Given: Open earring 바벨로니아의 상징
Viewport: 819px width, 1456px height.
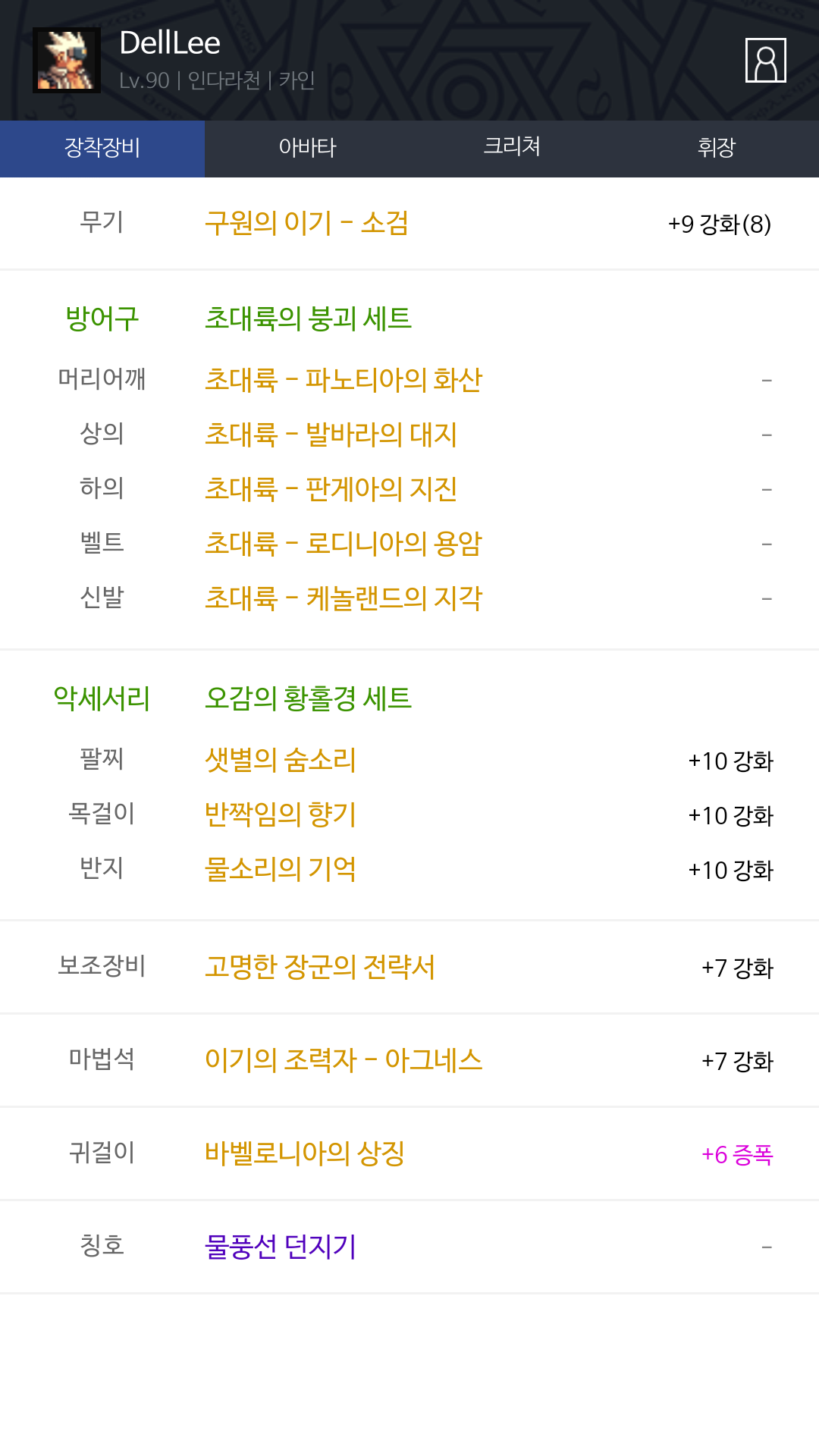Looking at the screenshot, I should 305,1153.
